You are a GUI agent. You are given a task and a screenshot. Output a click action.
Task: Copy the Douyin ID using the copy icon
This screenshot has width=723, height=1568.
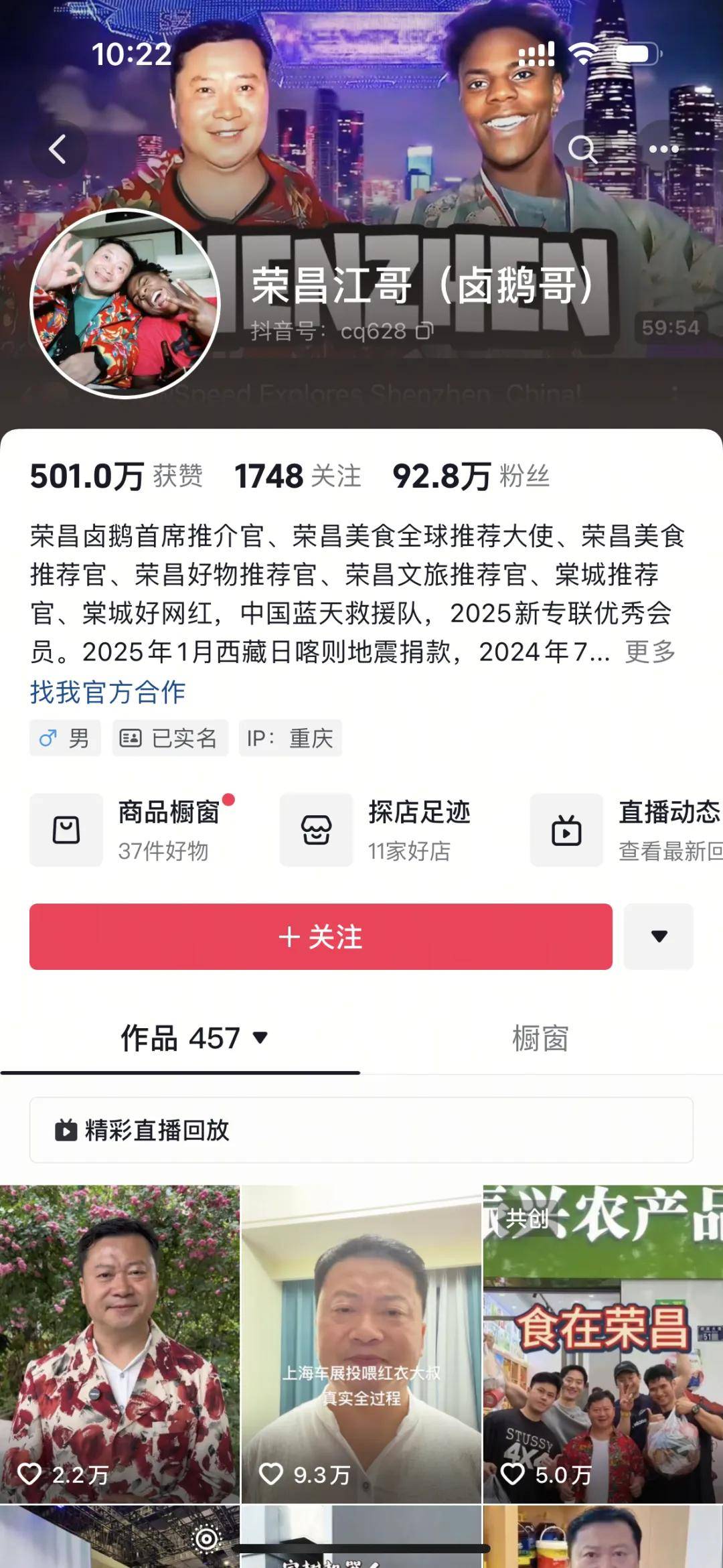pyautogui.click(x=424, y=330)
